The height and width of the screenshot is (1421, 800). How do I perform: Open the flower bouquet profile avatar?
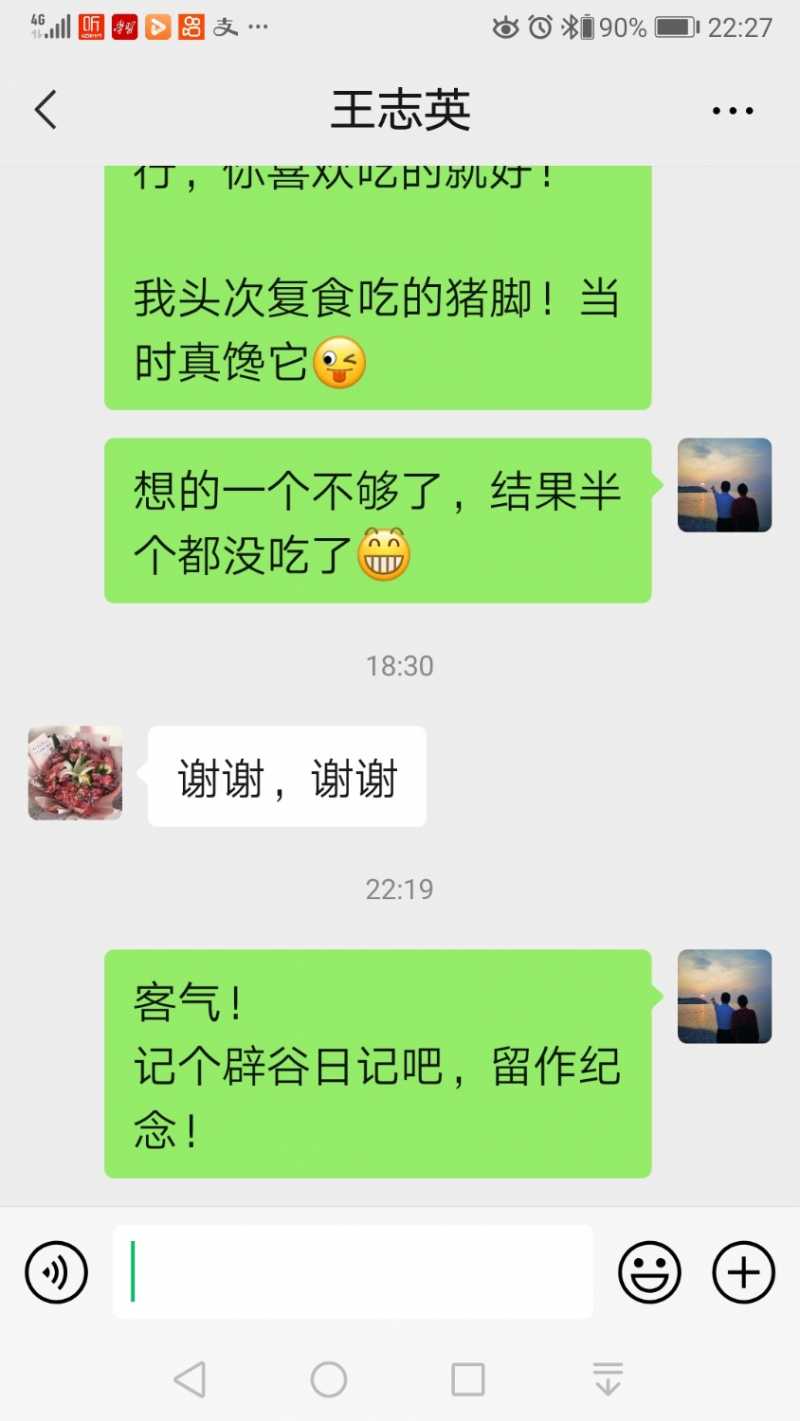[74, 773]
